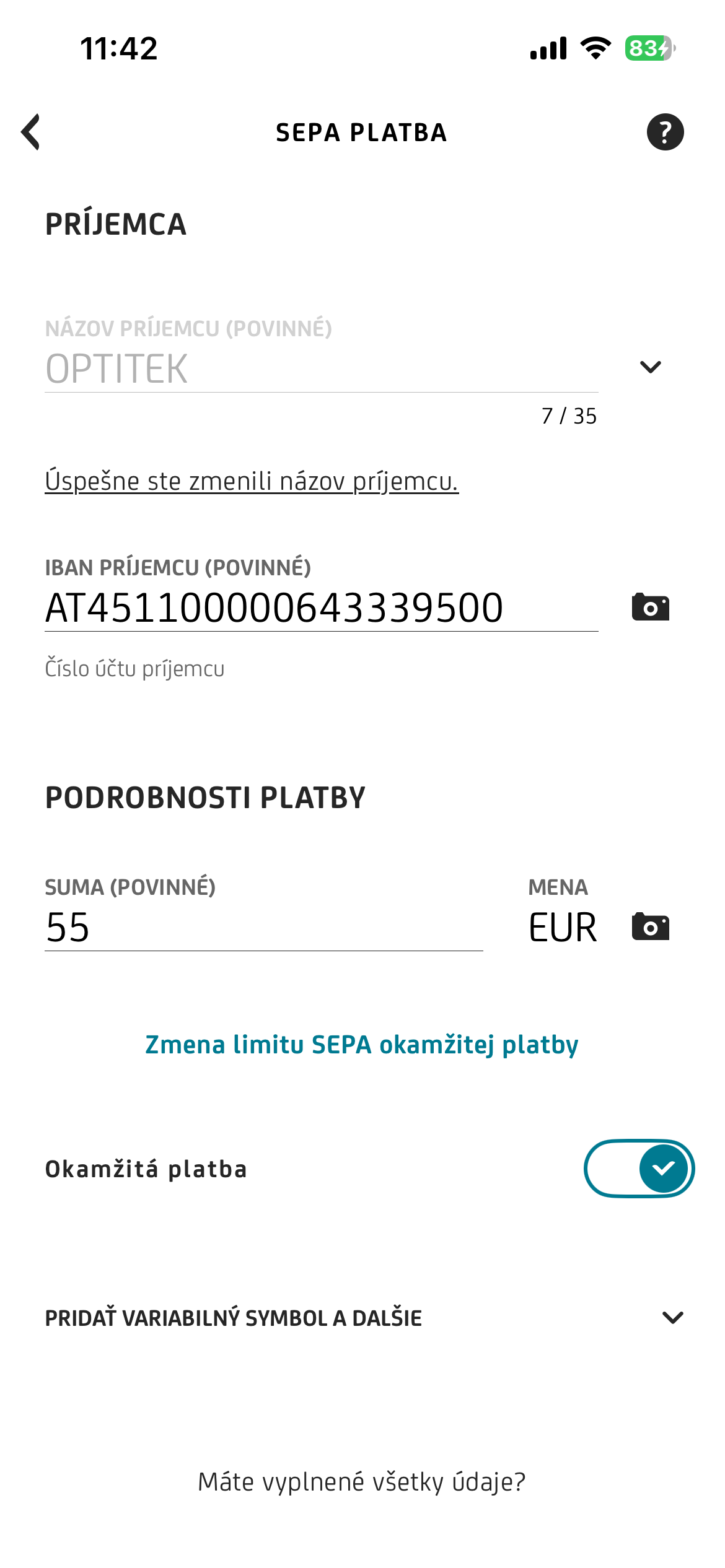Open help via the question mark icon

click(665, 131)
